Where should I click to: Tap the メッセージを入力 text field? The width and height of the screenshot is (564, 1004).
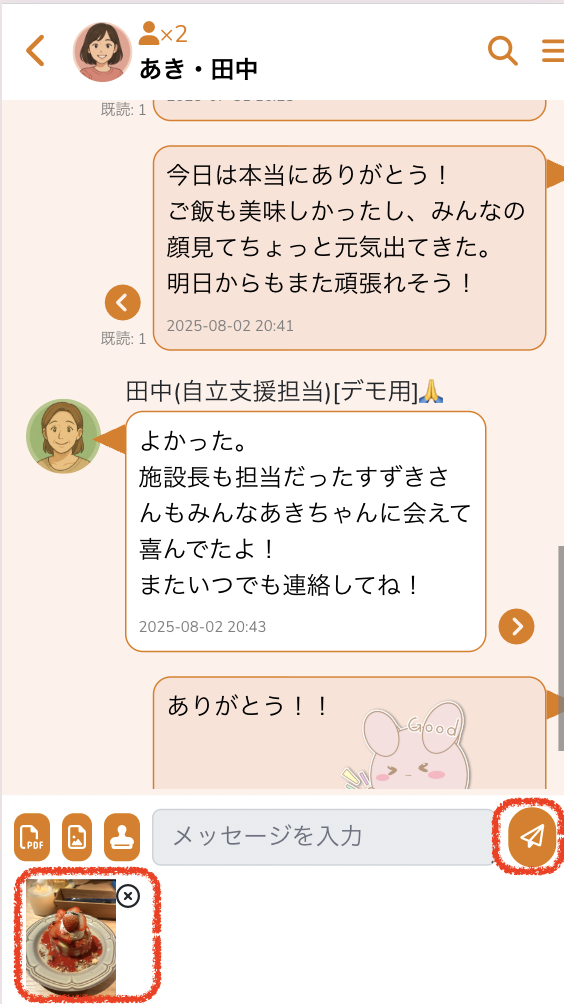(323, 837)
